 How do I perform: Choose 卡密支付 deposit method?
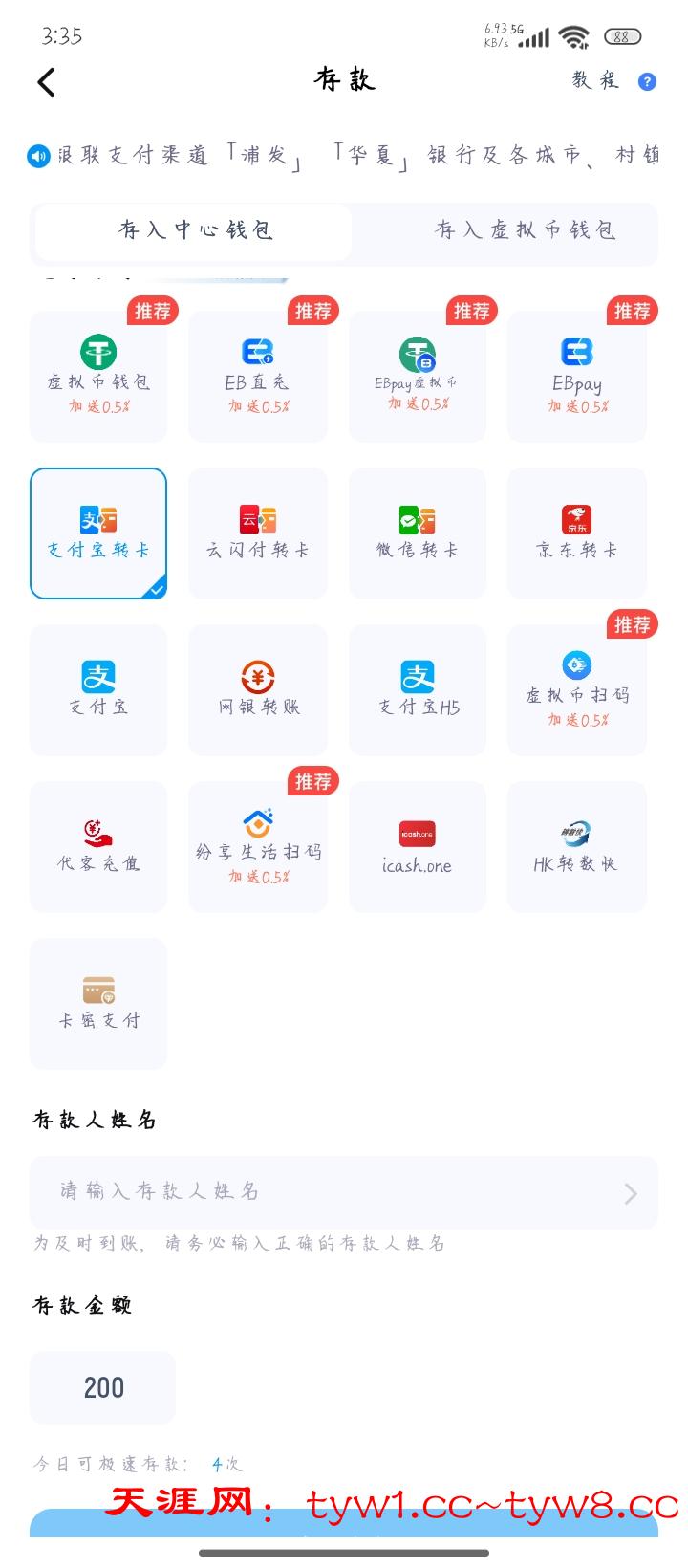point(98,1003)
